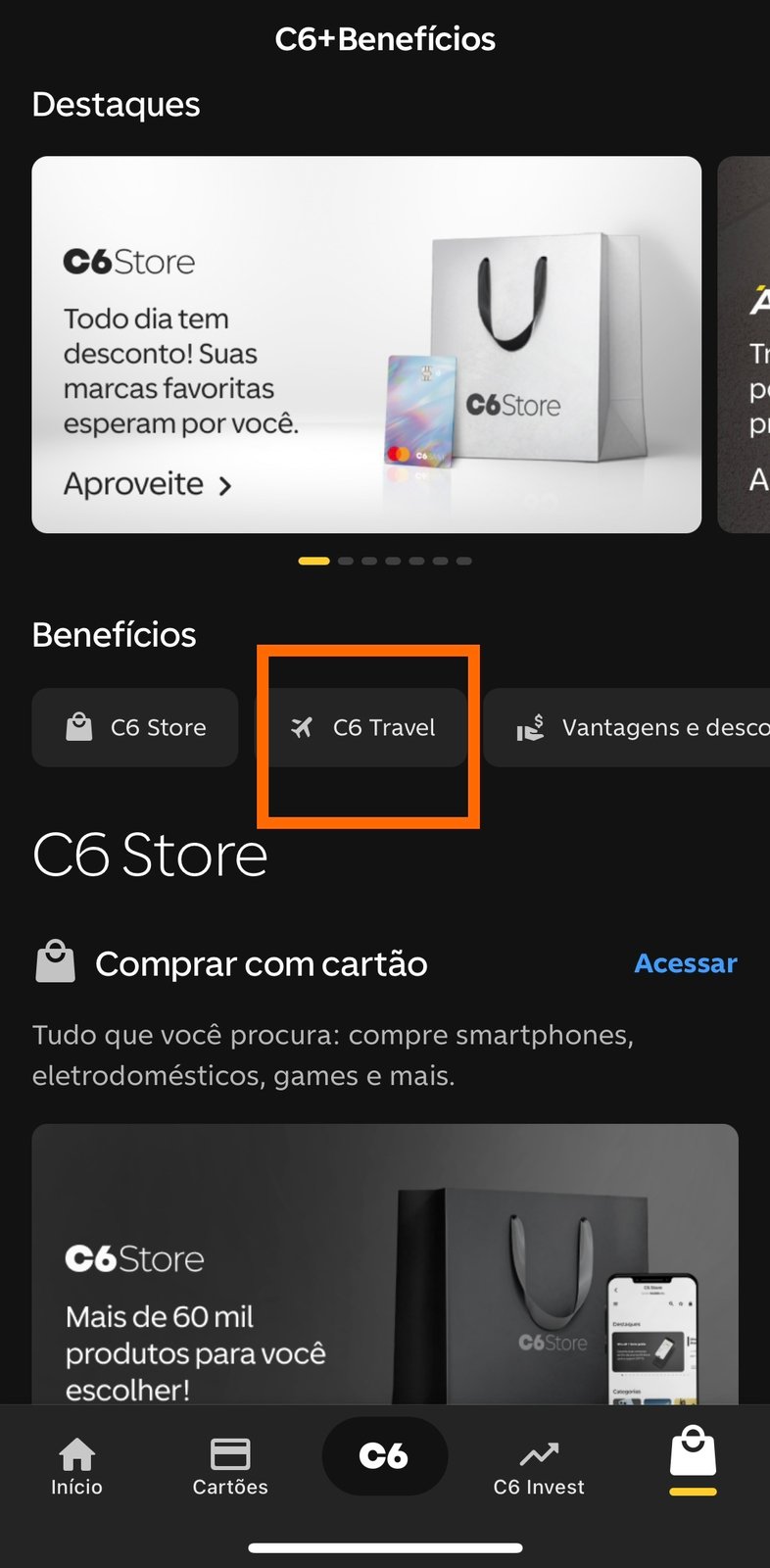Open the central C6 button
The width and height of the screenshot is (770, 1568).
pyautogui.click(x=384, y=1456)
